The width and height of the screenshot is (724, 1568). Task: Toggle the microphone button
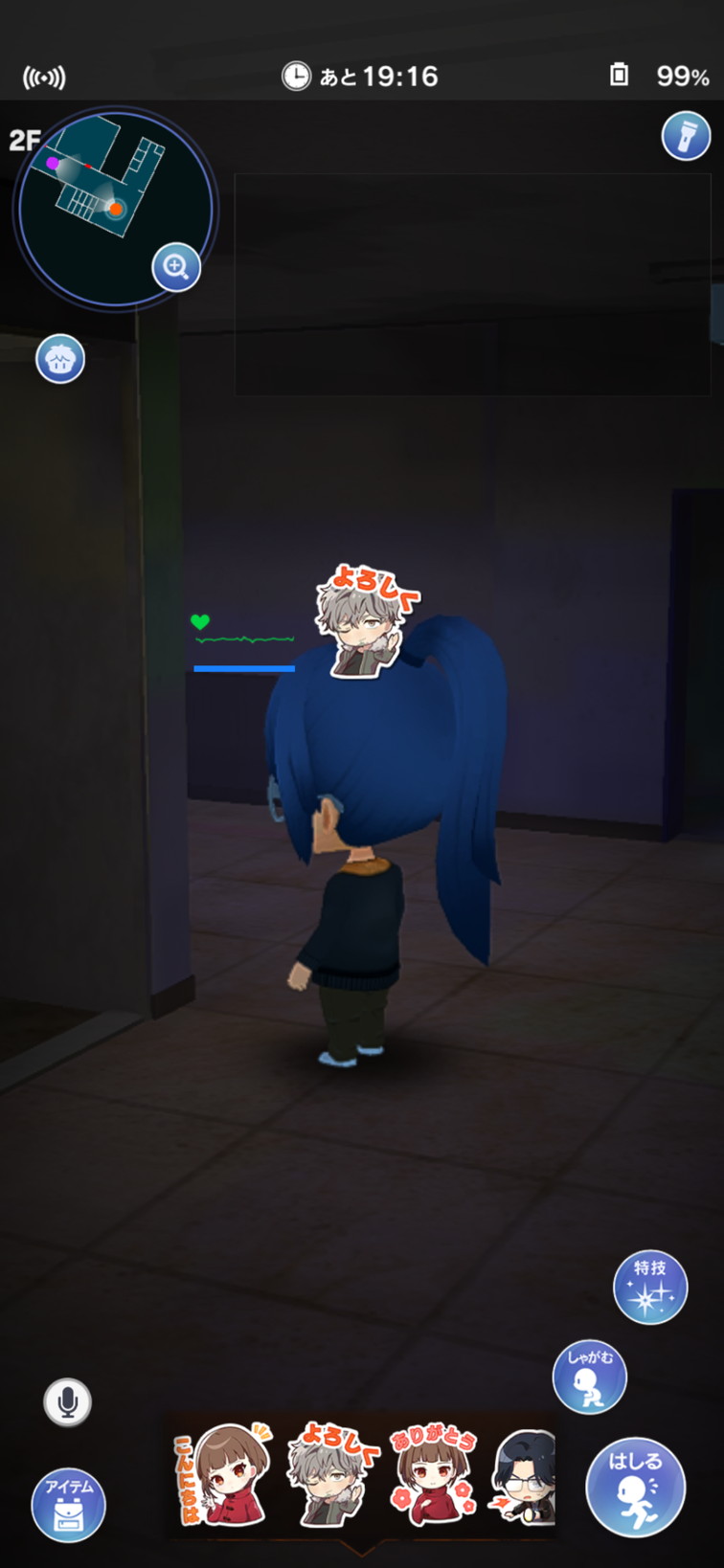point(68,1402)
